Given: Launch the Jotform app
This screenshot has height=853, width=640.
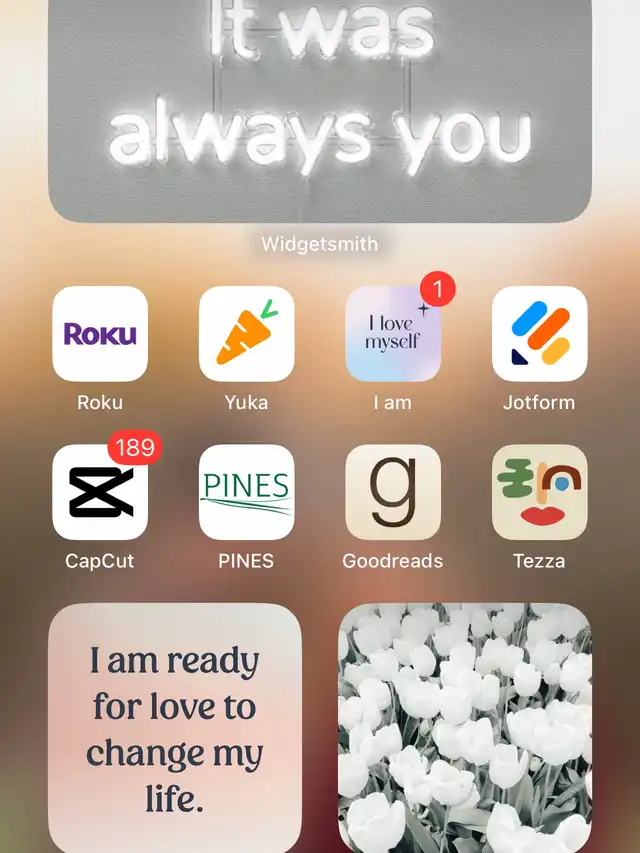Looking at the screenshot, I should [x=539, y=334].
